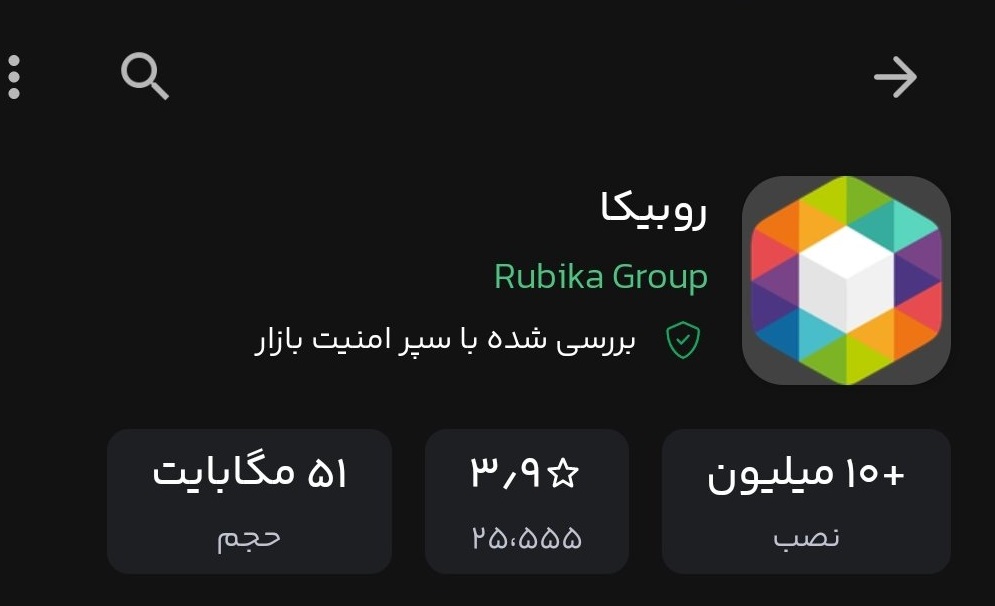The height and width of the screenshot is (606, 995).
Task: Open the Rubika Group developer link
Action: [x=600, y=276]
